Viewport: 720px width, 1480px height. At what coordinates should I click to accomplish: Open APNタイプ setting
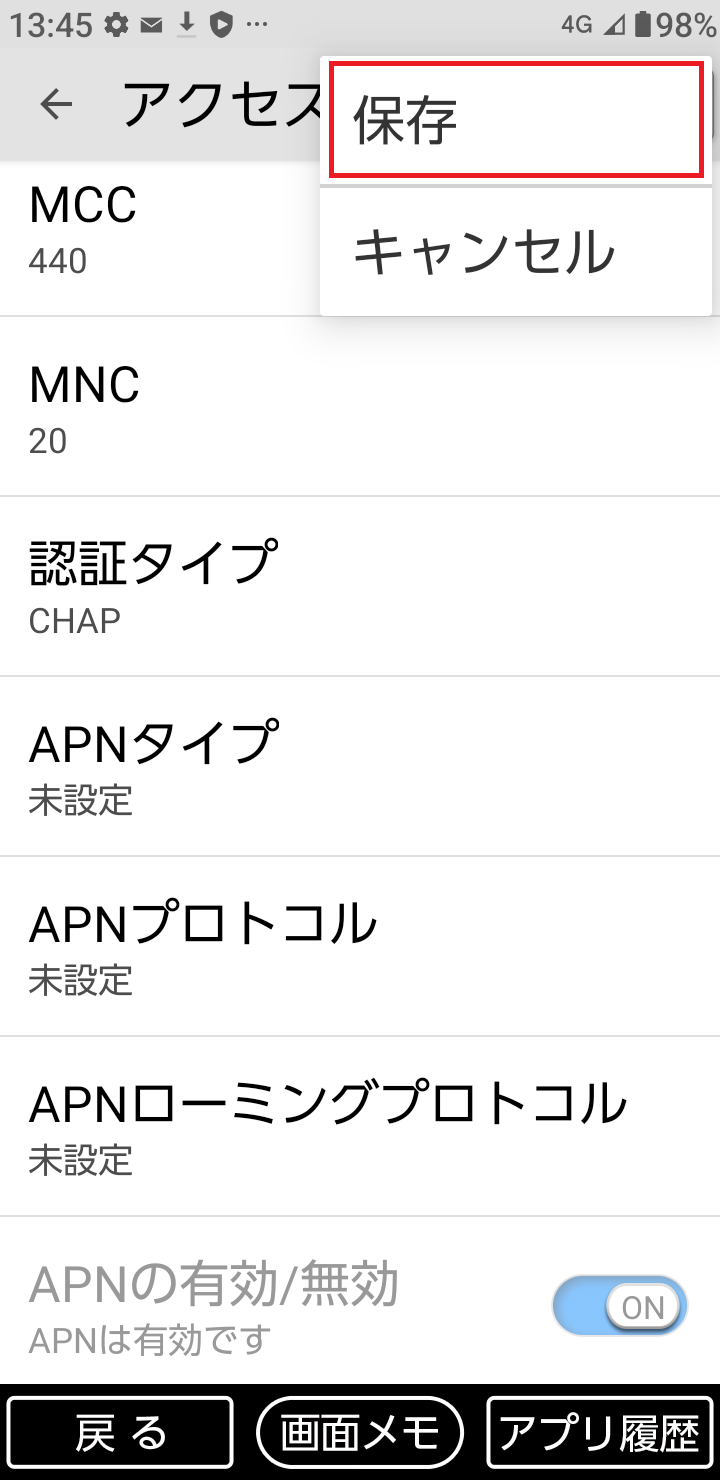point(360,768)
